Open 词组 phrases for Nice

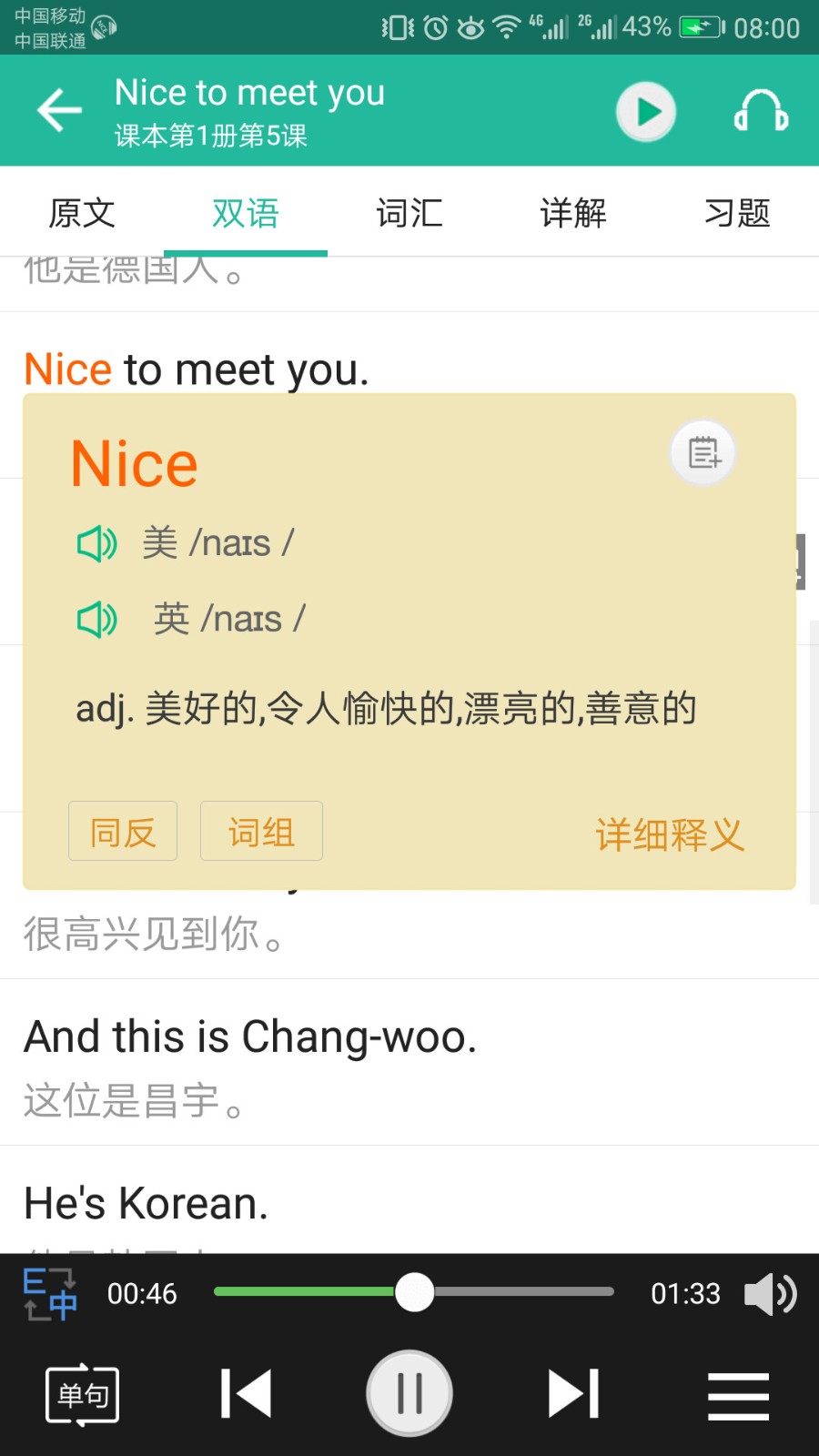tap(261, 831)
